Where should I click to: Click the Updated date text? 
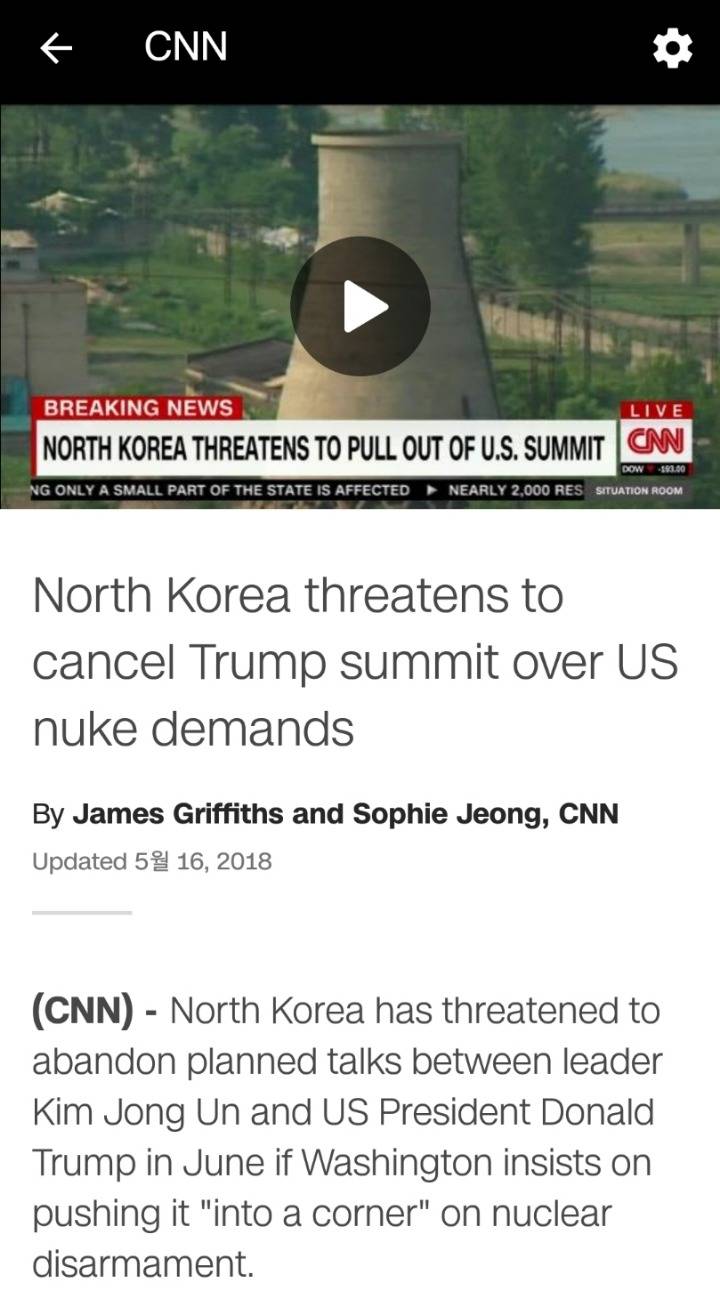(152, 861)
